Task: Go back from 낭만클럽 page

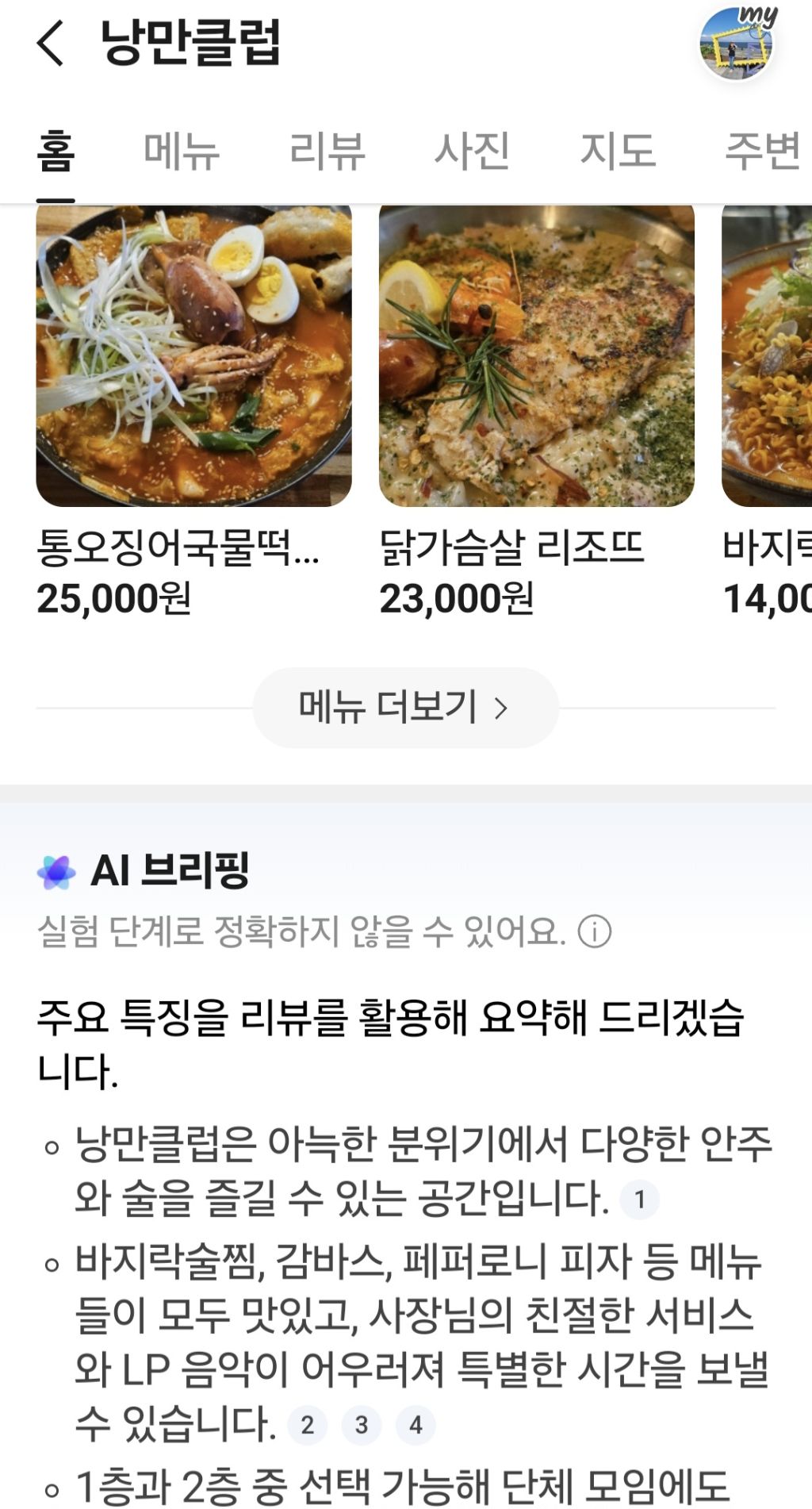Action: pos(51,43)
